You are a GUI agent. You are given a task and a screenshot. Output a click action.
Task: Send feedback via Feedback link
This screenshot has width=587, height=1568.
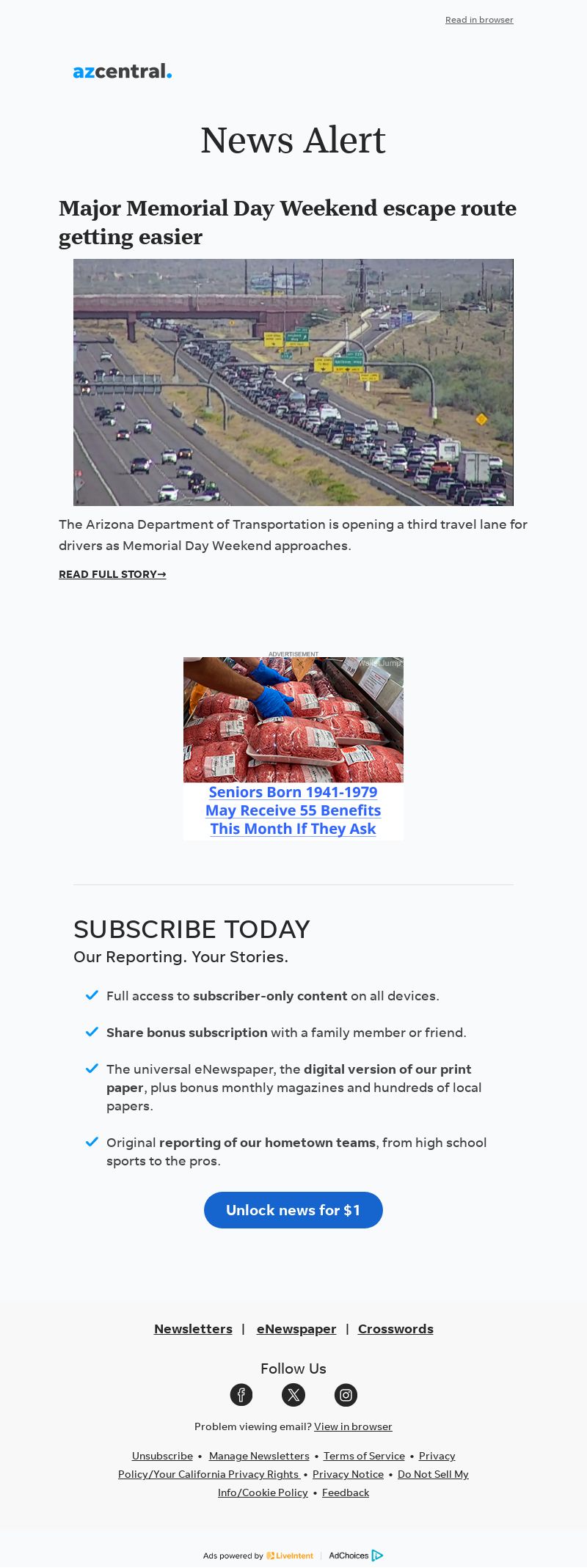point(346,1492)
